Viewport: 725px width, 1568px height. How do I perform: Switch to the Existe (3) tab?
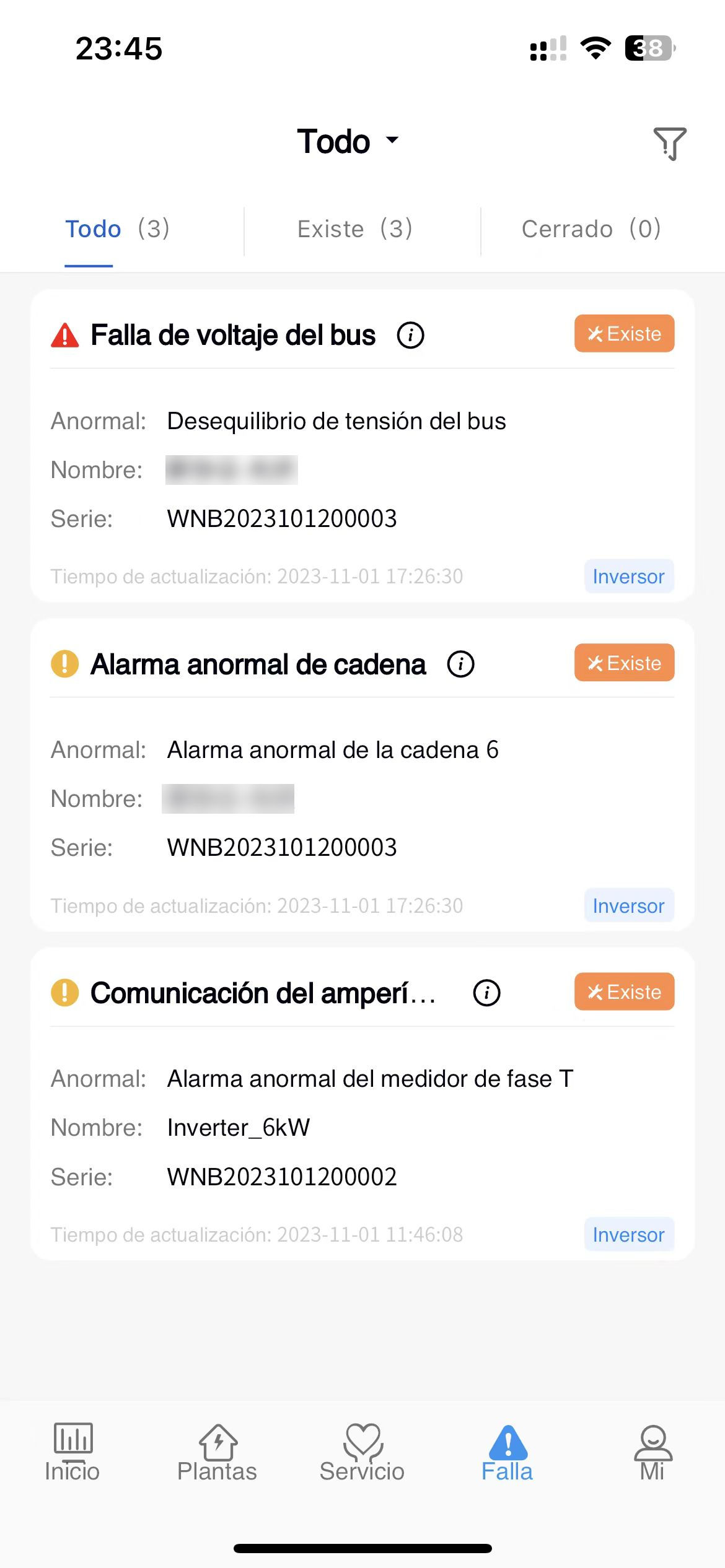click(x=355, y=229)
